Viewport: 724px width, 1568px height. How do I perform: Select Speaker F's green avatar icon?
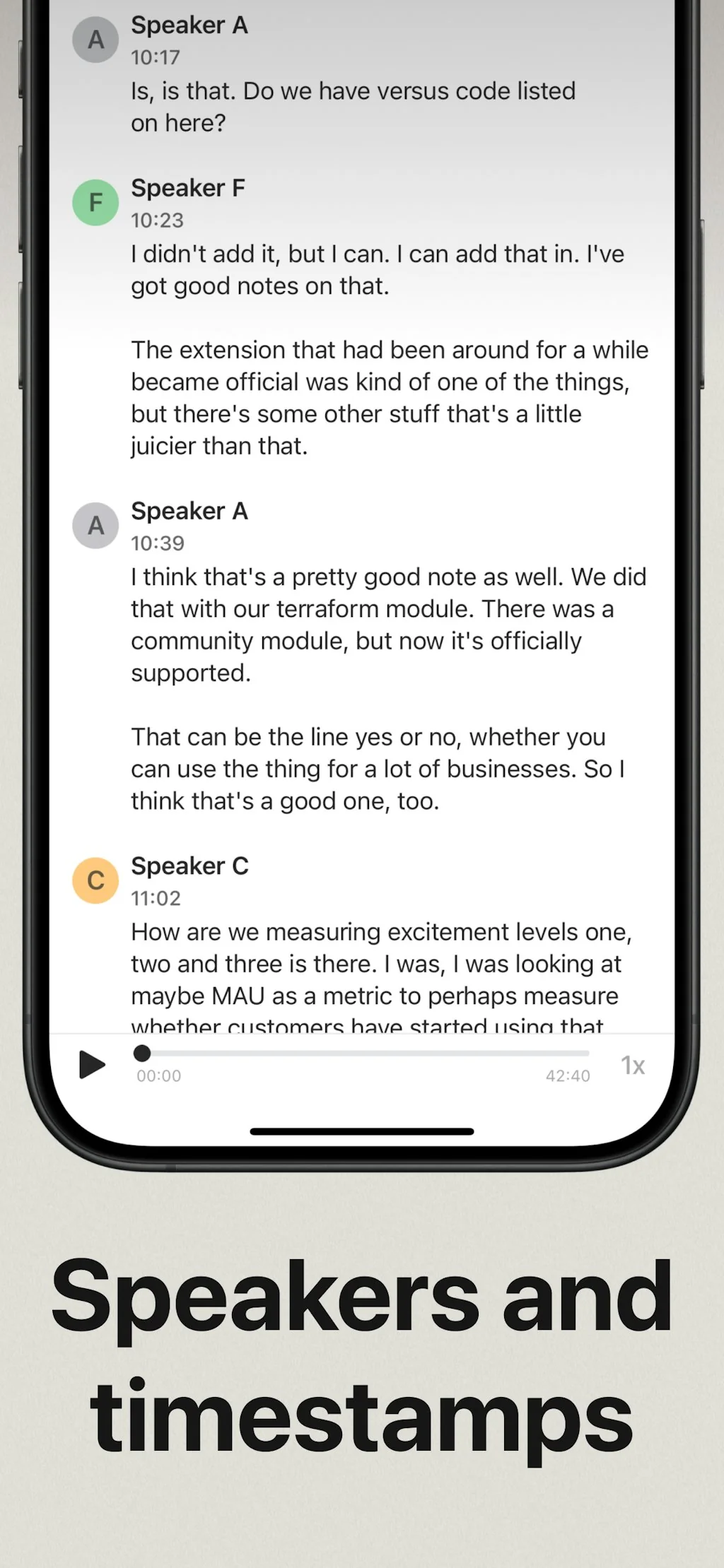(x=95, y=202)
